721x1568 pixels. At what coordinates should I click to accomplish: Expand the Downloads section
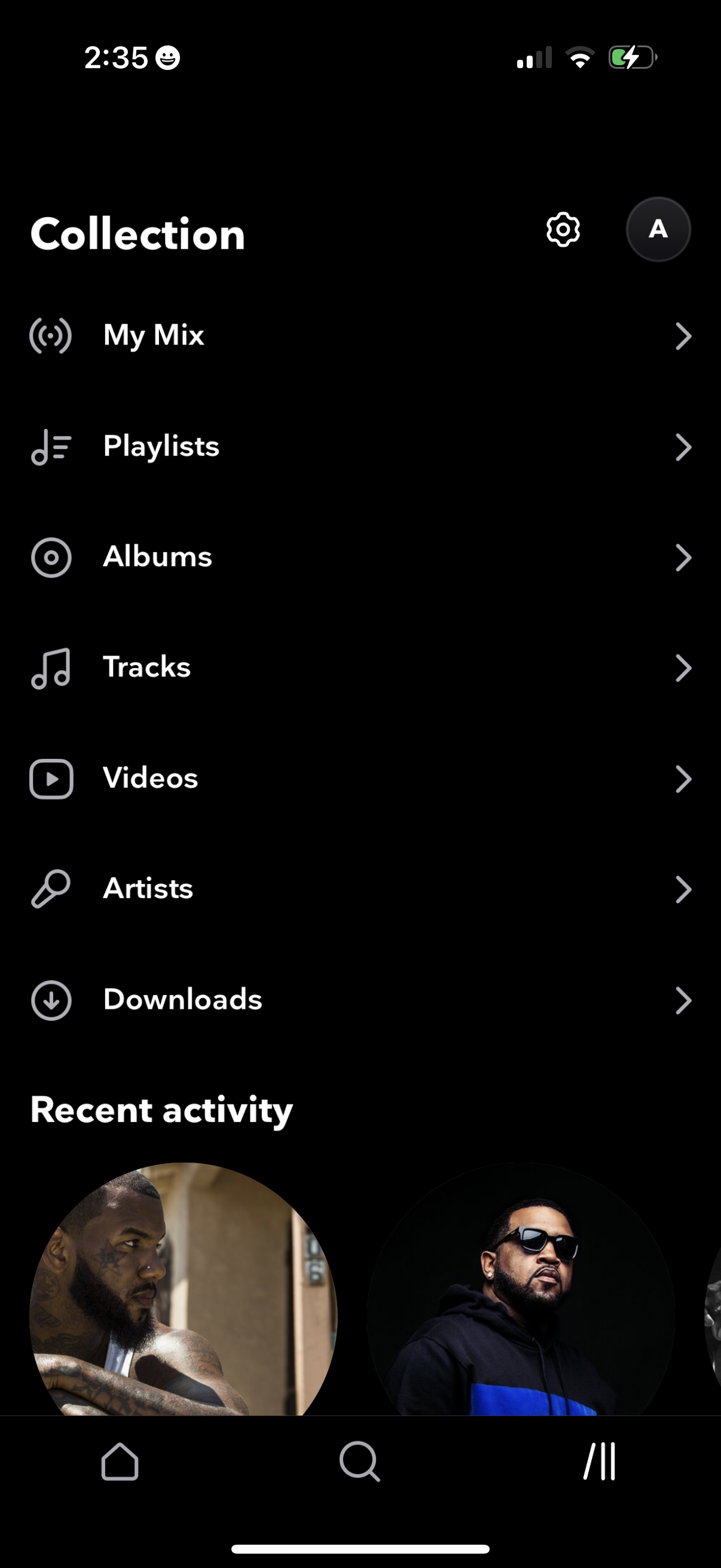click(x=684, y=1000)
